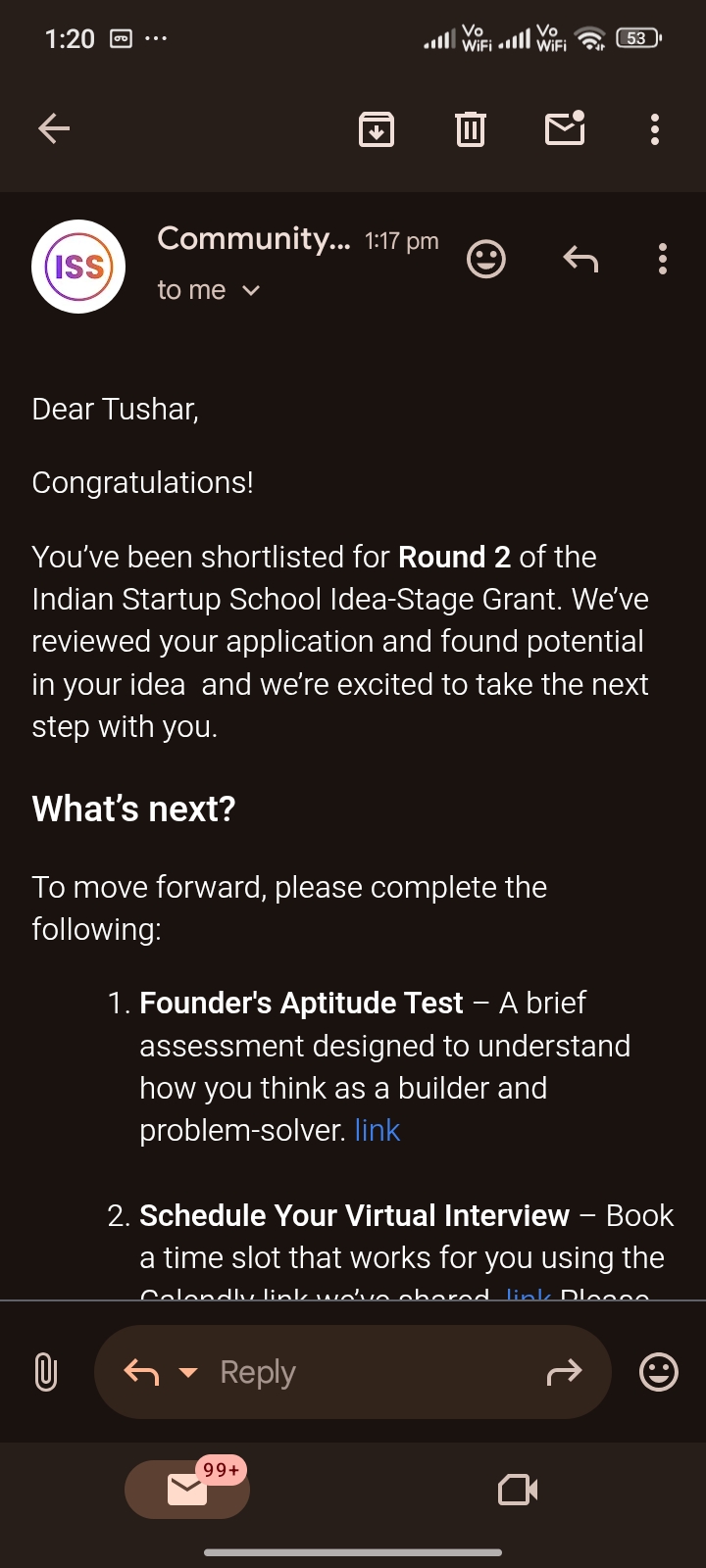Image resolution: width=706 pixels, height=1568 pixels.
Task: Delete this email
Action: pyautogui.click(x=471, y=128)
